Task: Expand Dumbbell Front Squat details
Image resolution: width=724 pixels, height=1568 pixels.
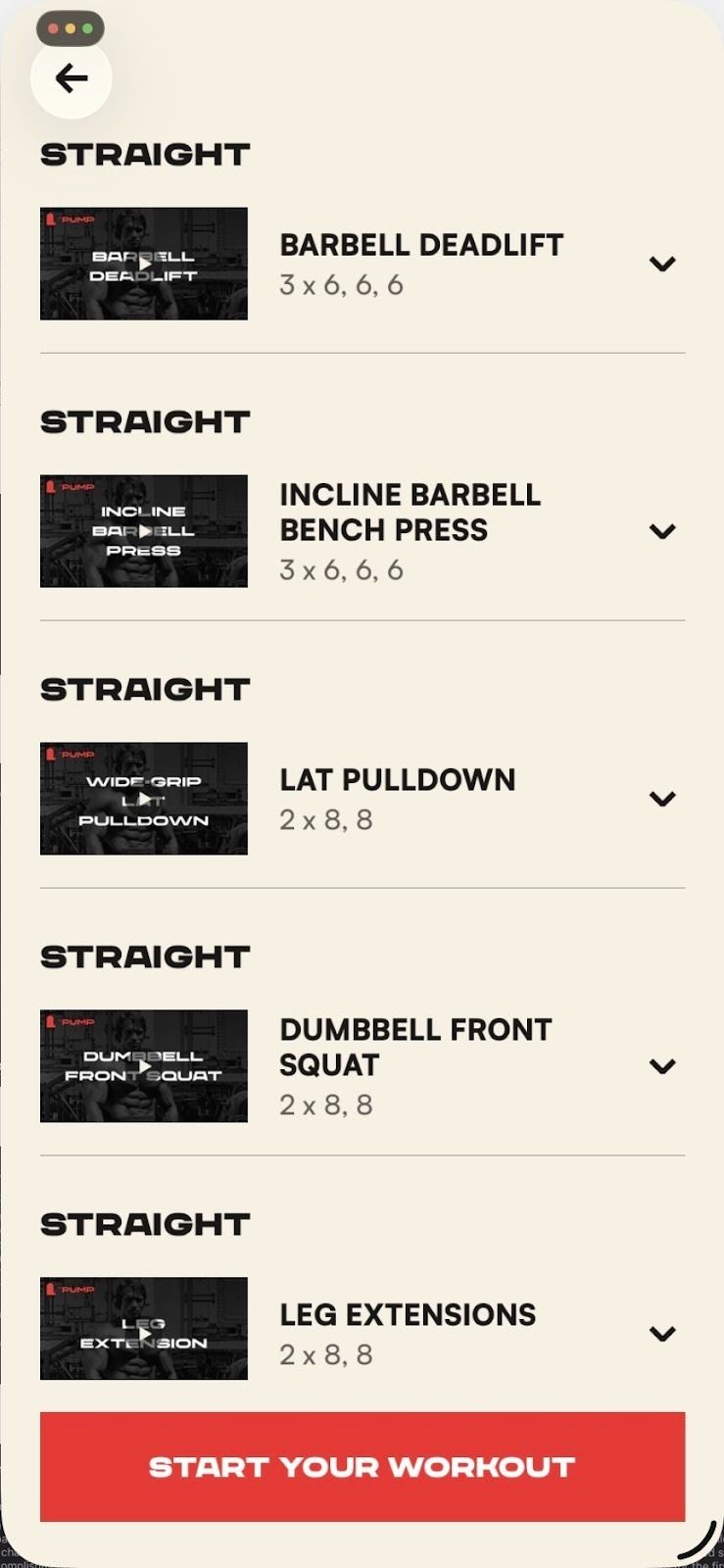Action: [662, 1066]
